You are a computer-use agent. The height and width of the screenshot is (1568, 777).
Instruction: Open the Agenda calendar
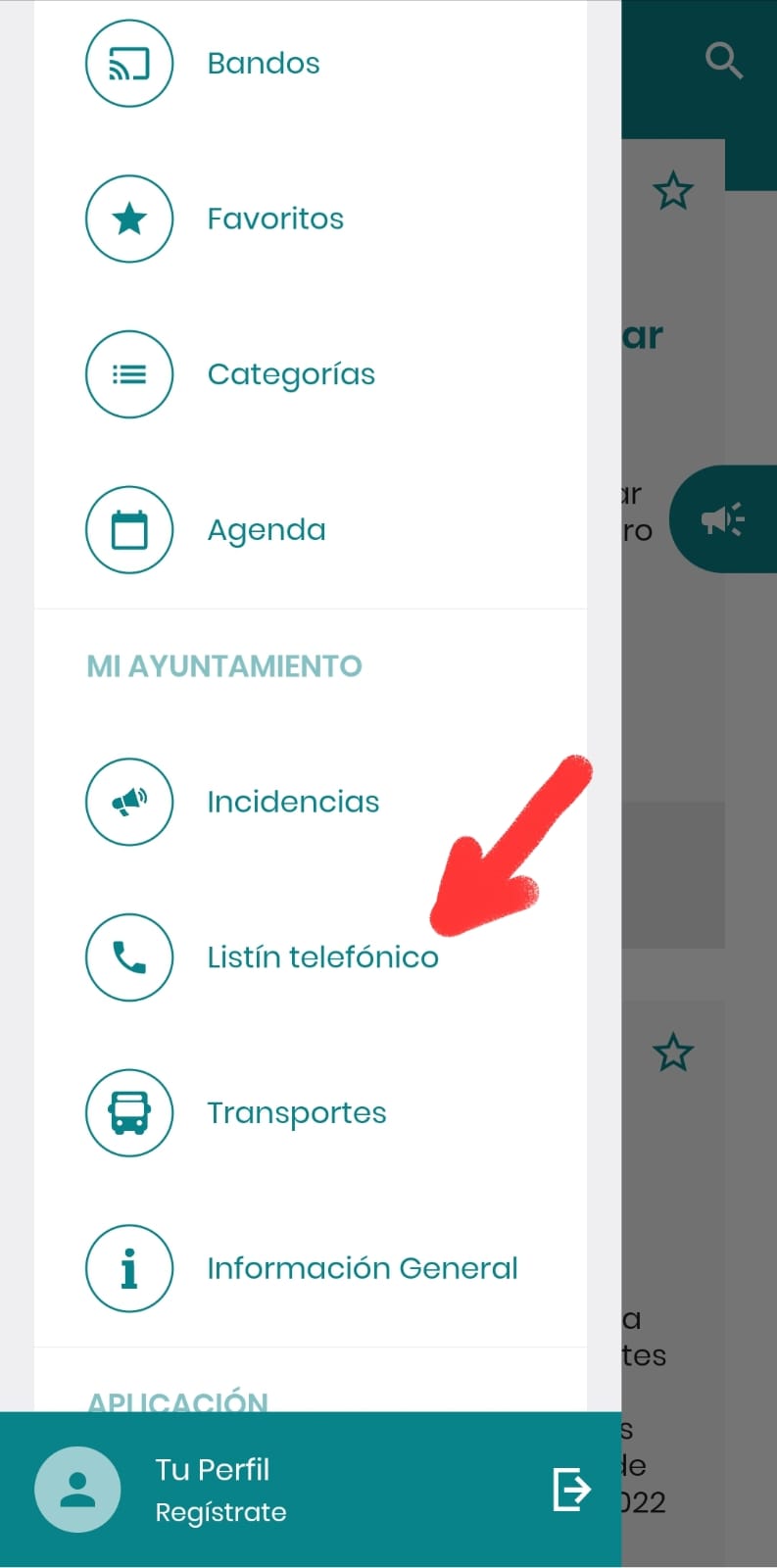[x=311, y=529]
